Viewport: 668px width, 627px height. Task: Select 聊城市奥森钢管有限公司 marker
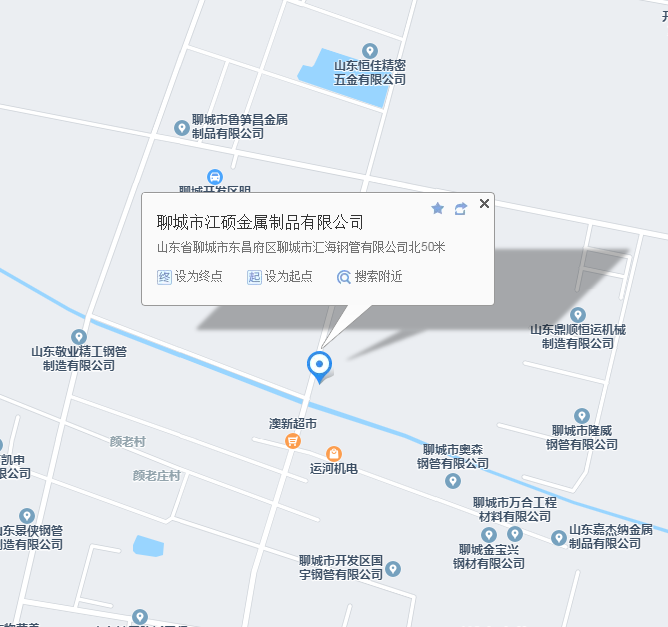(x=453, y=481)
